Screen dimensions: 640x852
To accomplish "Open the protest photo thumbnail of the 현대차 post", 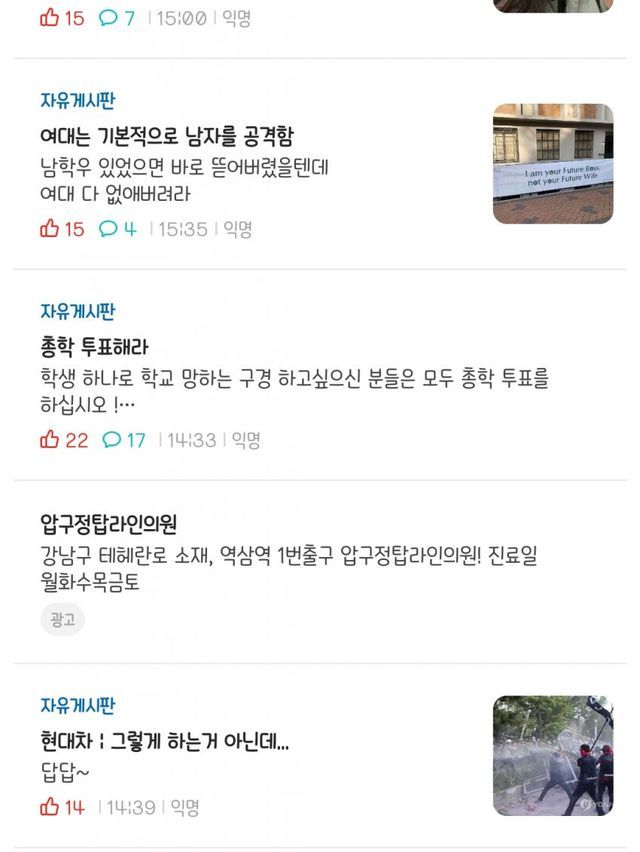I will [553, 755].
